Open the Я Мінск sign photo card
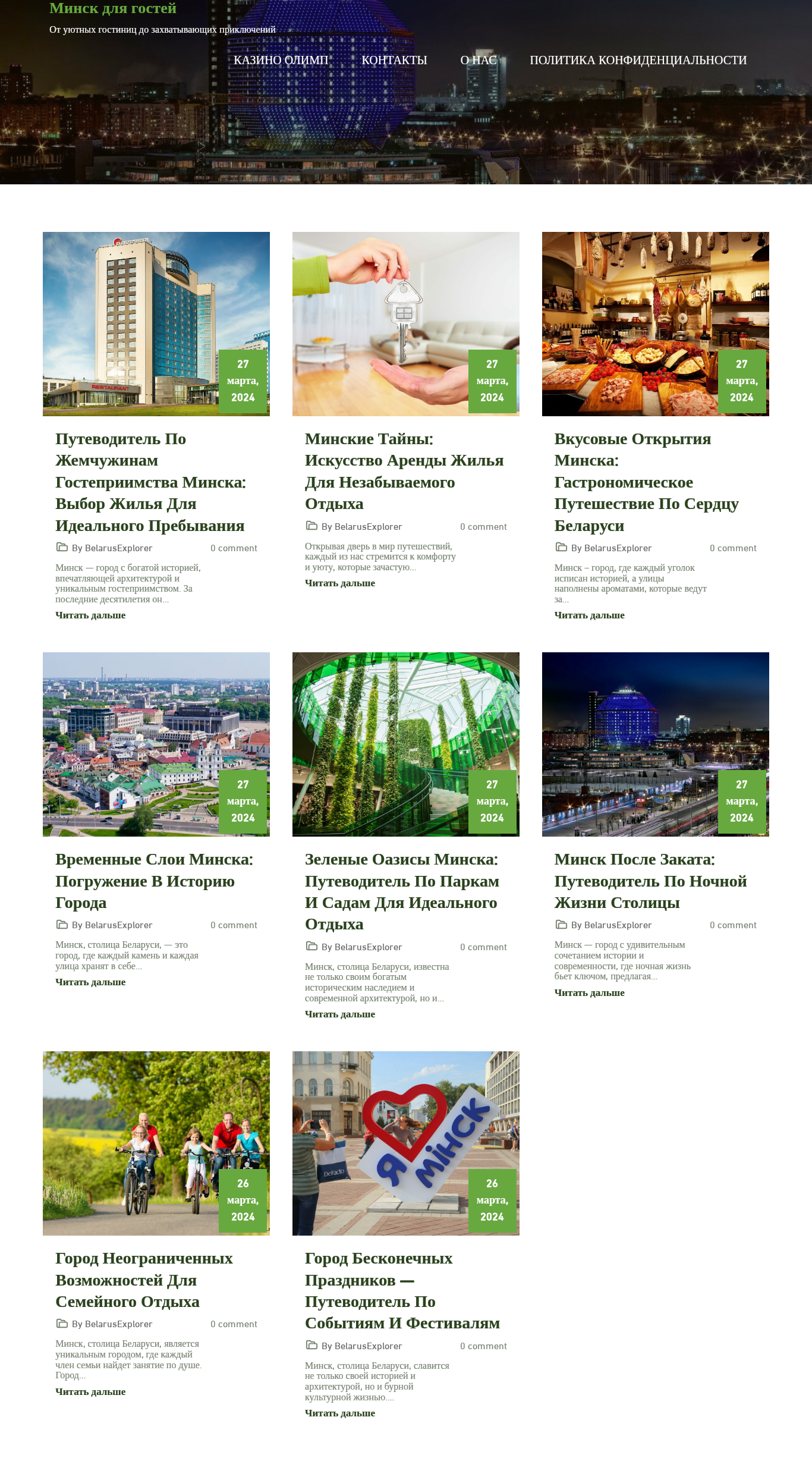The image size is (812, 1480). tap(406, 1143)
